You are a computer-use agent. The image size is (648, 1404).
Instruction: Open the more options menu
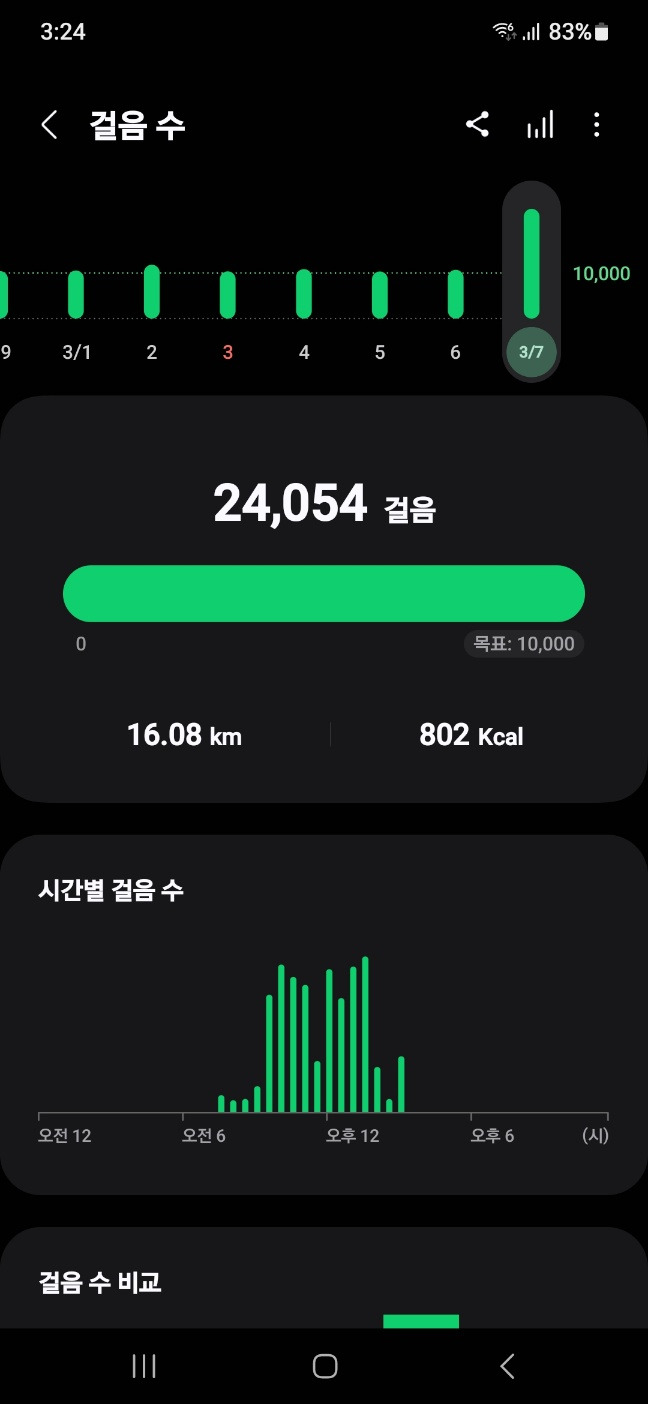point(597,125)
